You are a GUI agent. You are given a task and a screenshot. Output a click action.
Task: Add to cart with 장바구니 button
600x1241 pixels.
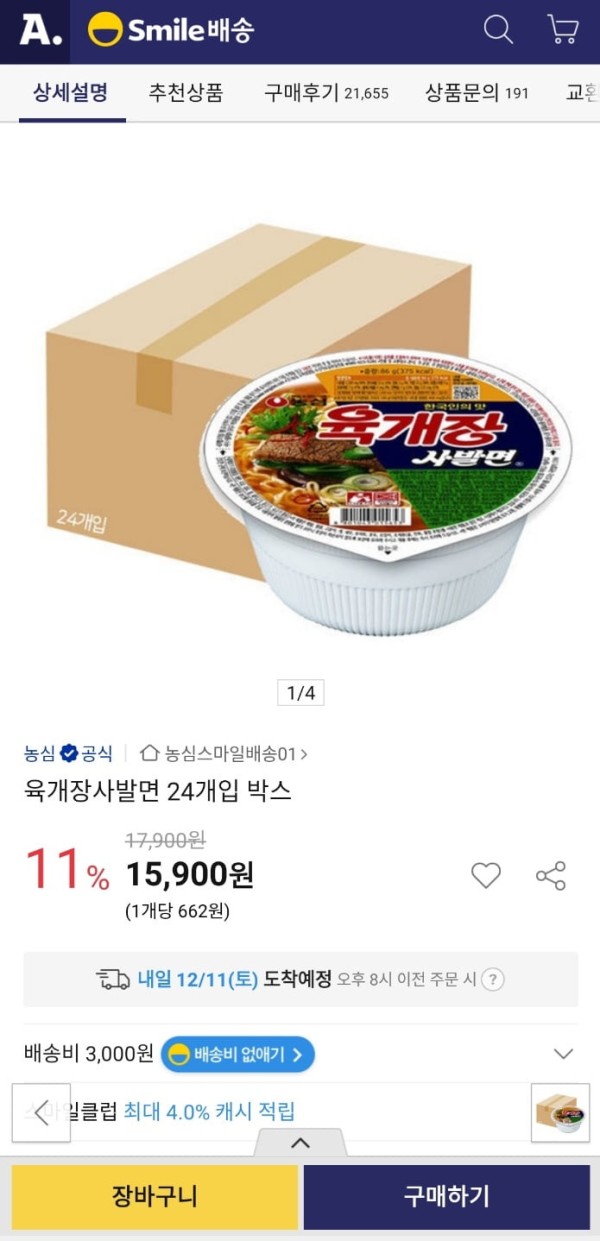(155, 1196)
